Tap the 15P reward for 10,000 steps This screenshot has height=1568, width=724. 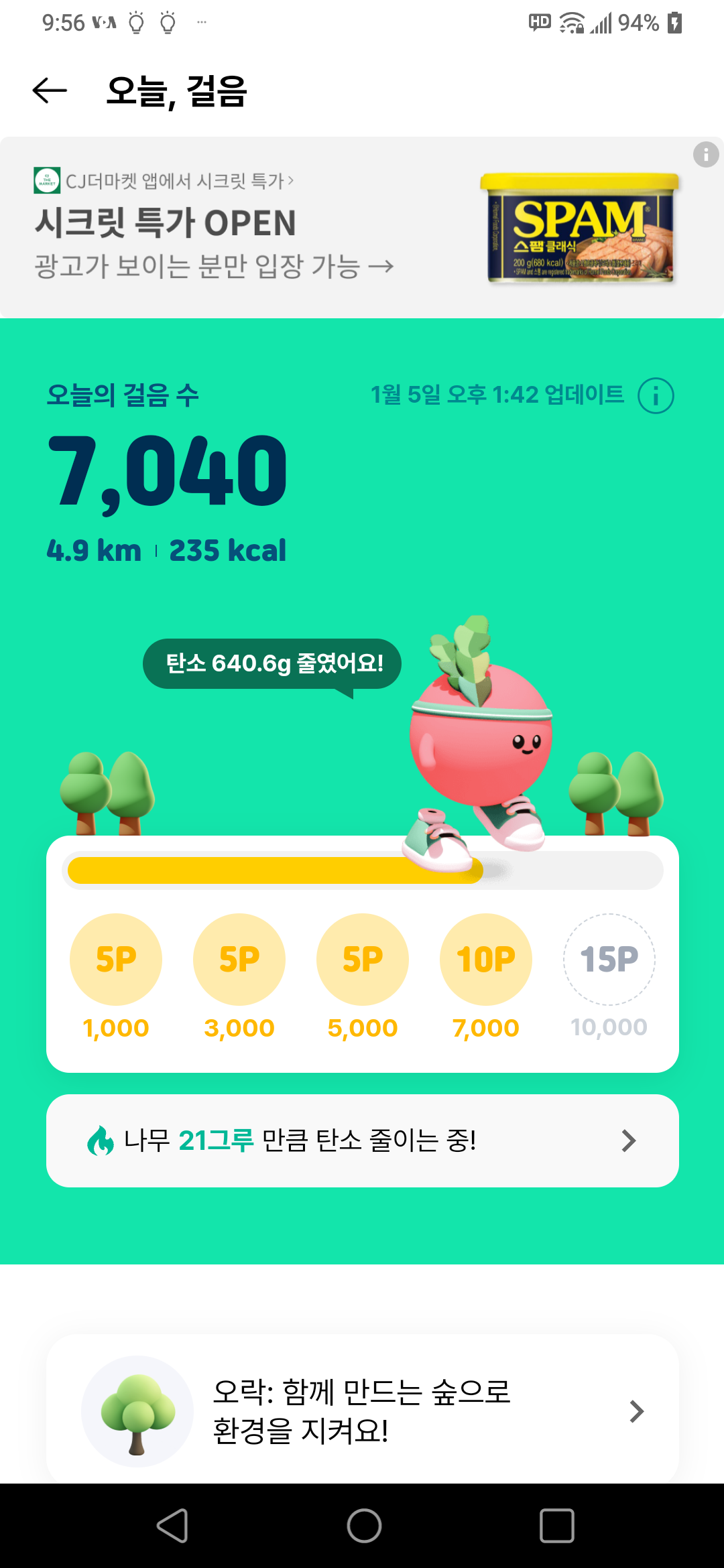click(609, 959)
